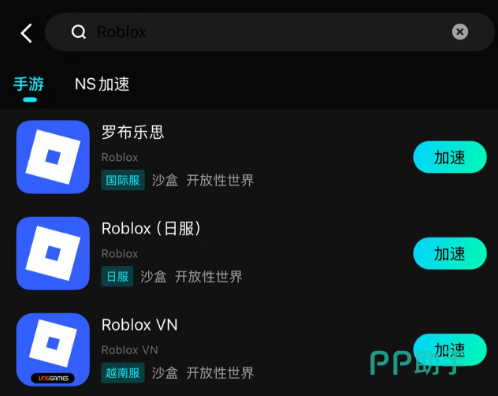Tap 加速 for Roblox VN

pyautogui.click(x=450, y=350)
